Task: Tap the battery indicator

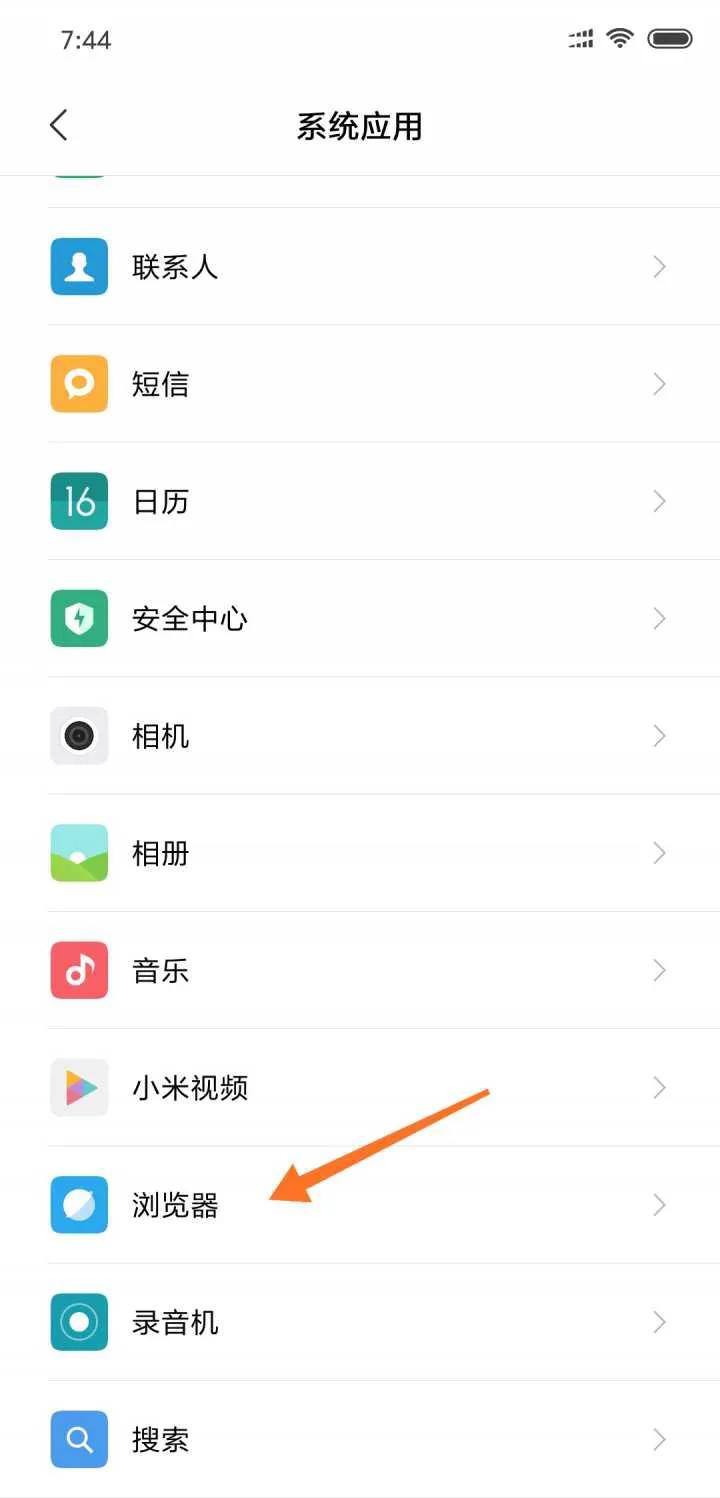Action: (x=671, y=38)
